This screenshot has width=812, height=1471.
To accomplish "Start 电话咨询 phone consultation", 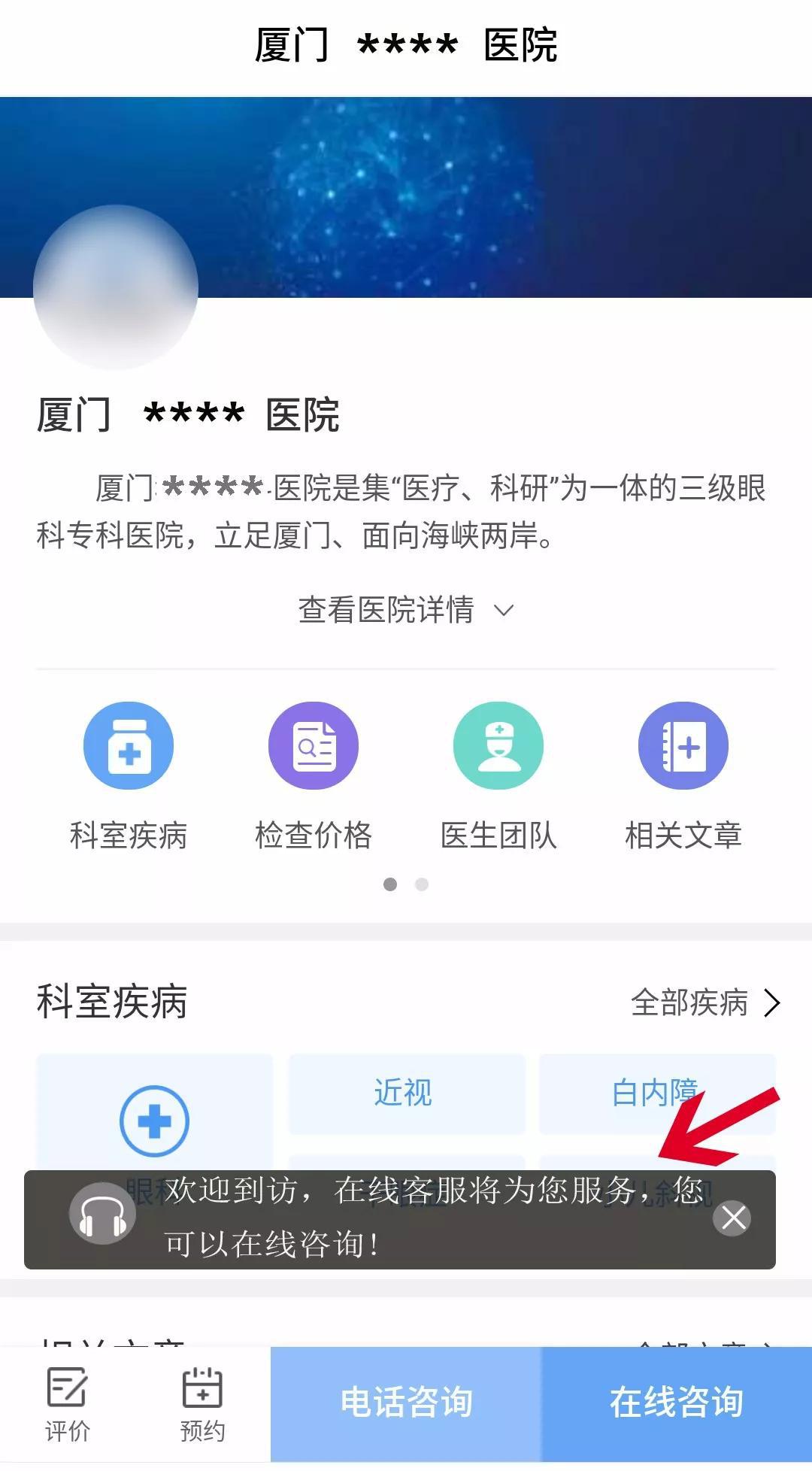I will tap(406, 1403).
